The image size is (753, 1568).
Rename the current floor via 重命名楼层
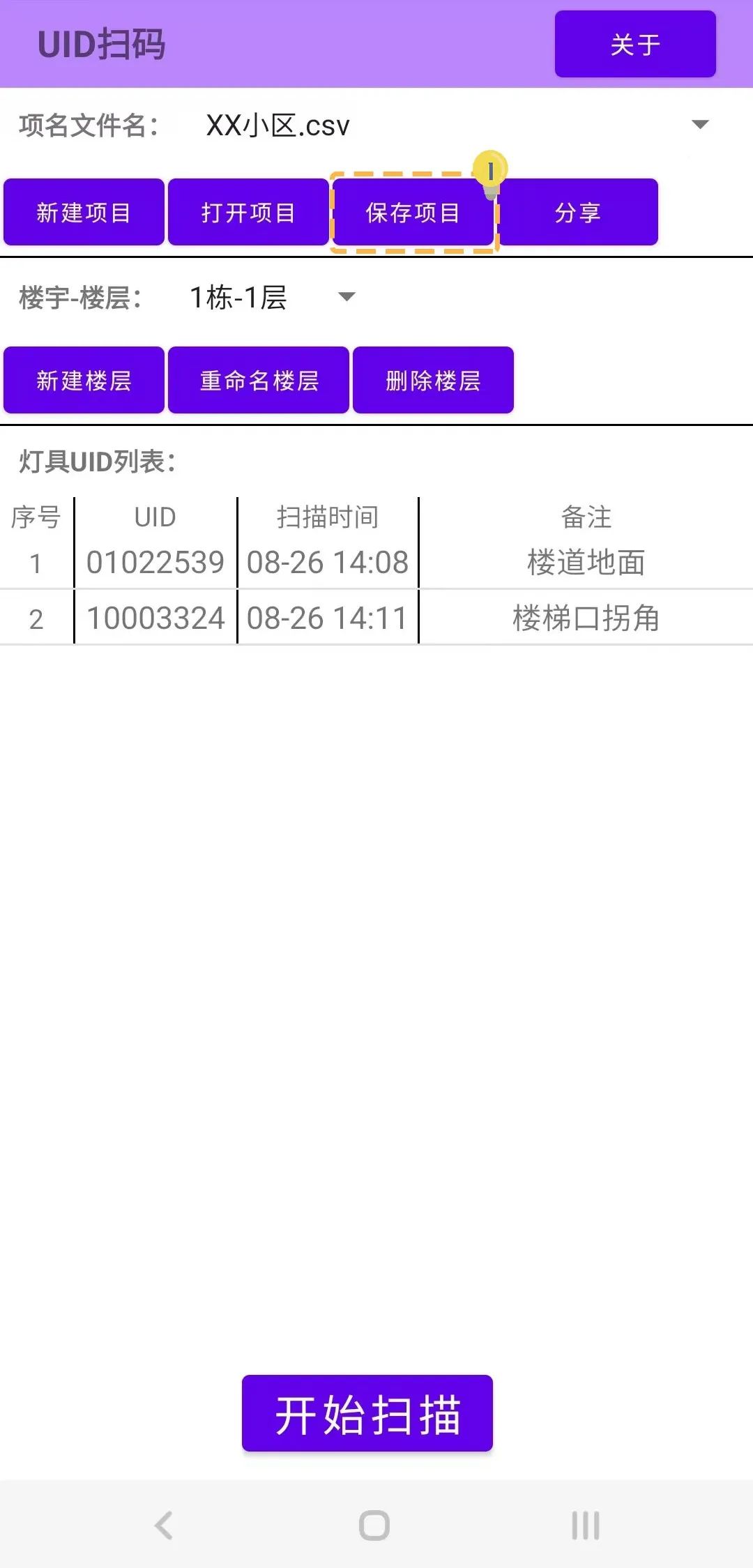point(259,379)
